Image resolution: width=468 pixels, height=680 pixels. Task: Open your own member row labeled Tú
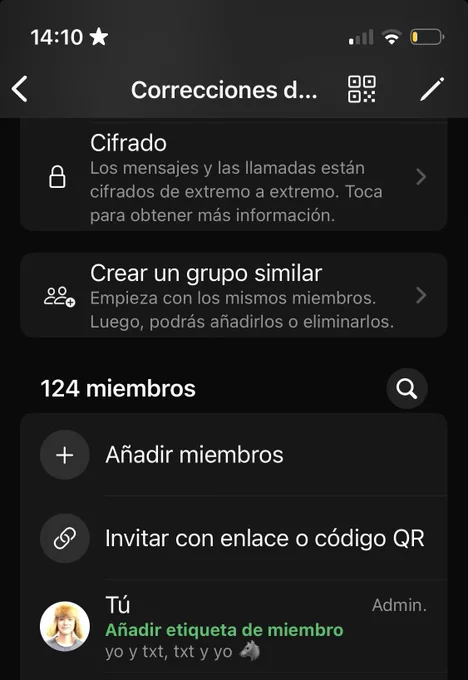click(x=233, y=627)
